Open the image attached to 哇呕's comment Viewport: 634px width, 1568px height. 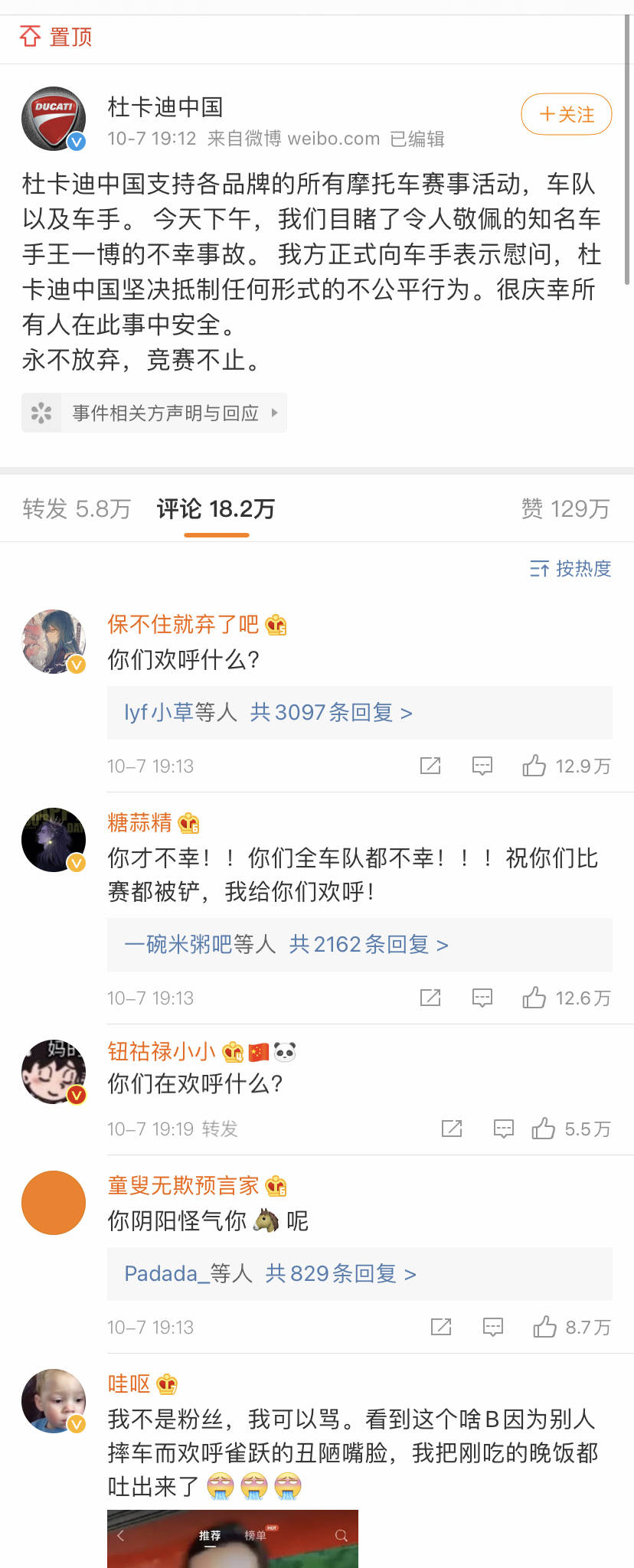[x=233, y=1539]
